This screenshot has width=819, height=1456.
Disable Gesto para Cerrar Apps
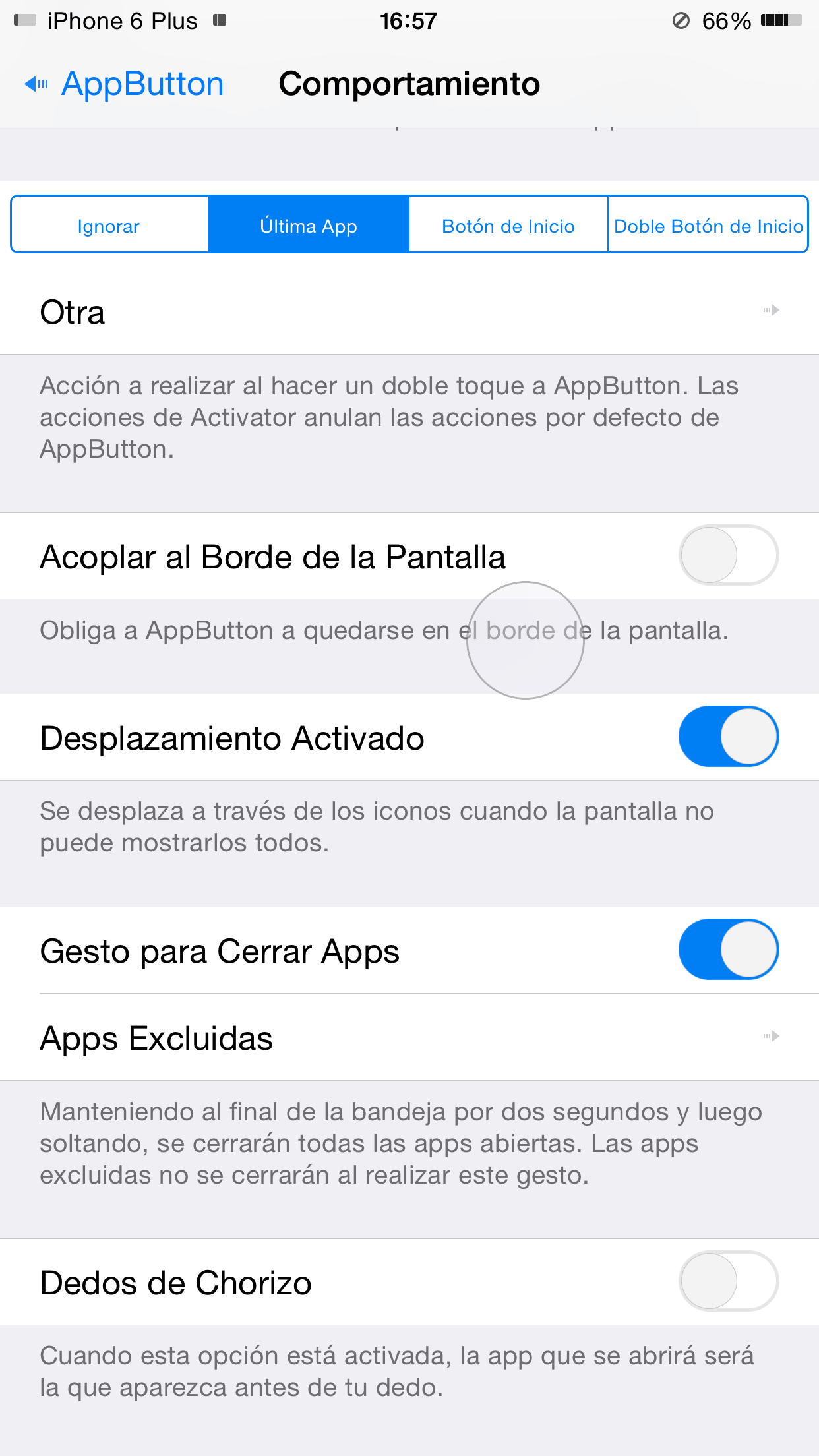pyautogui.click(x=728, y=950)
